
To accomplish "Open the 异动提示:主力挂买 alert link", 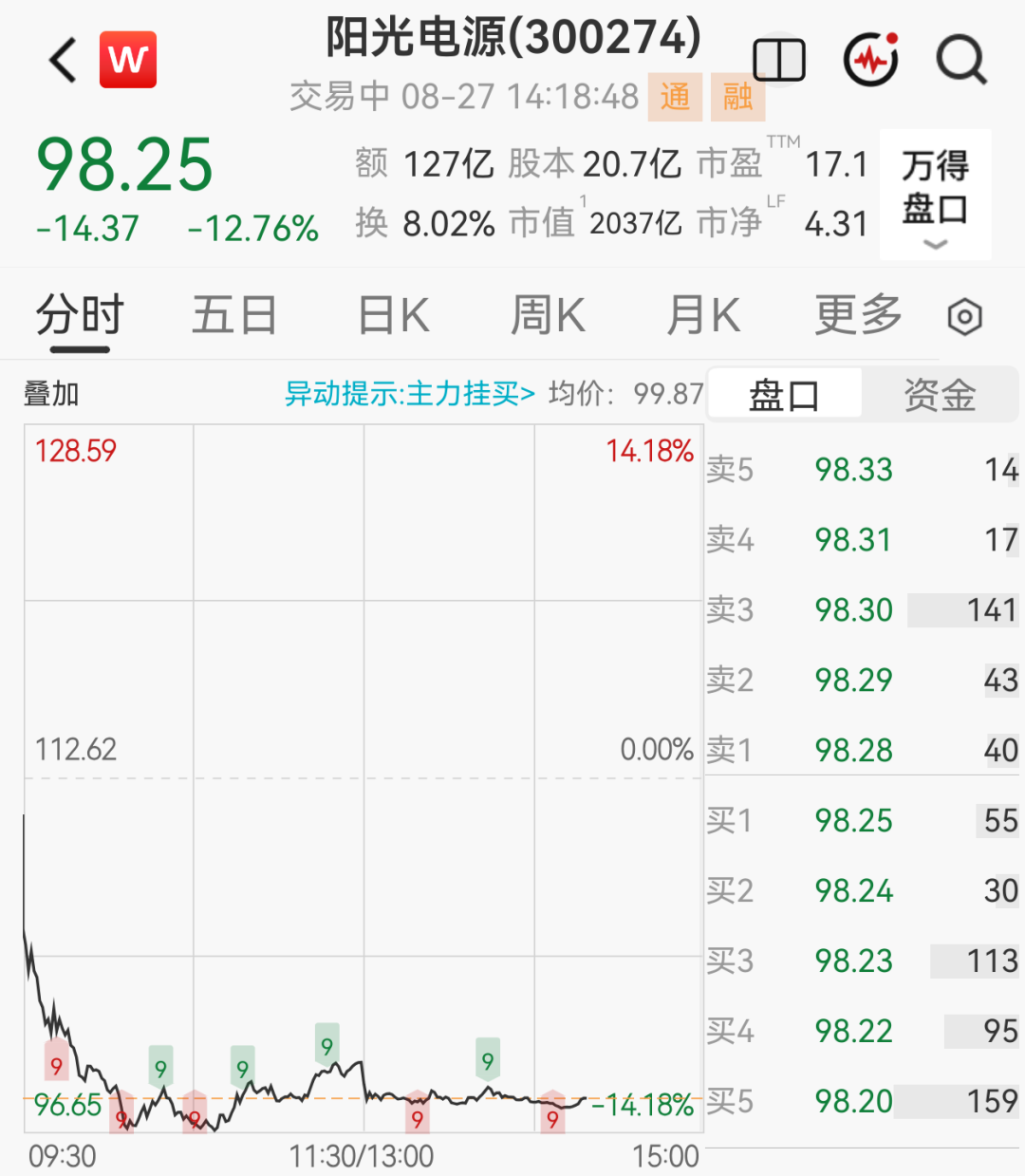I will [410, 393].
